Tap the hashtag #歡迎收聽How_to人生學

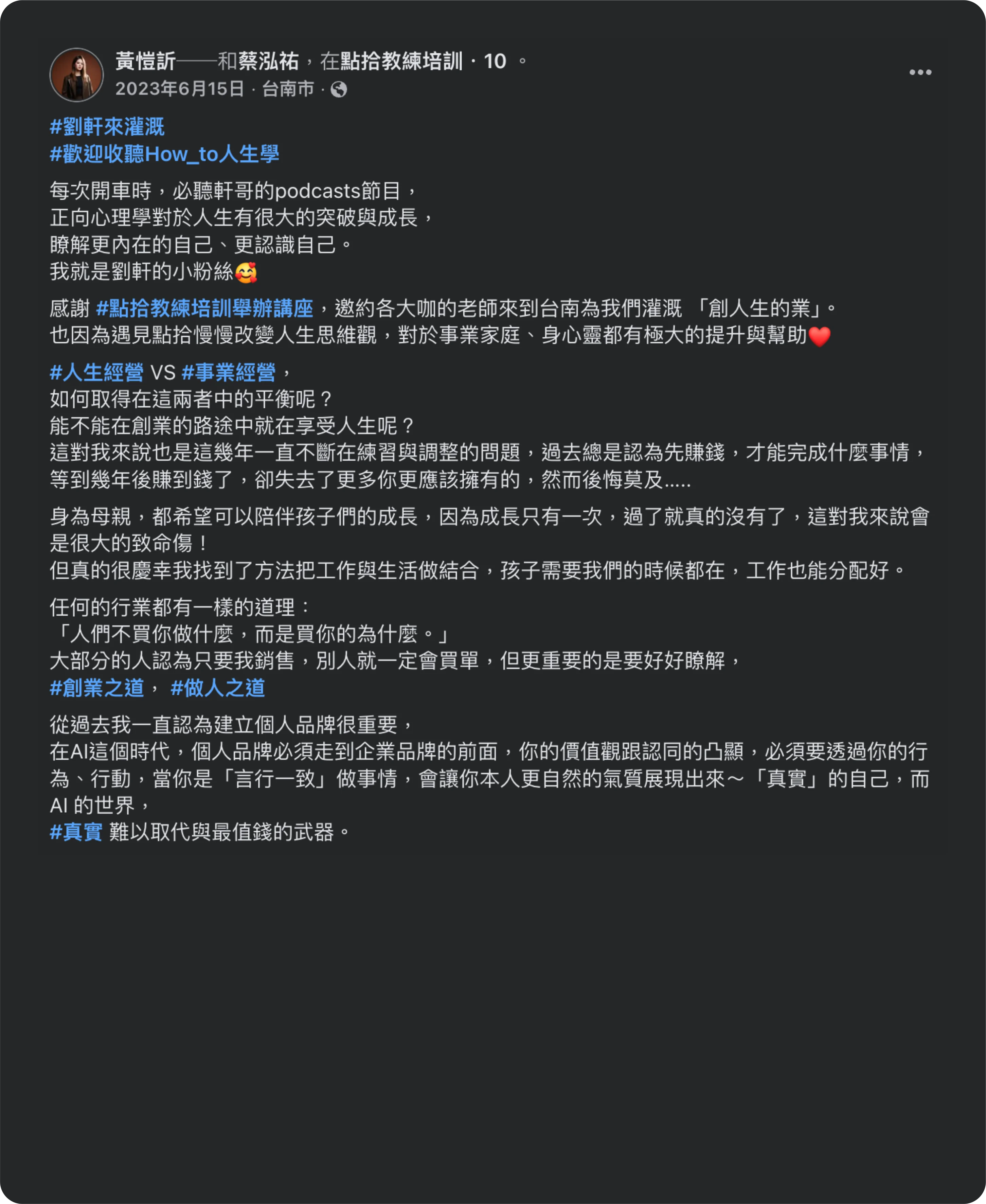[165, 154]
